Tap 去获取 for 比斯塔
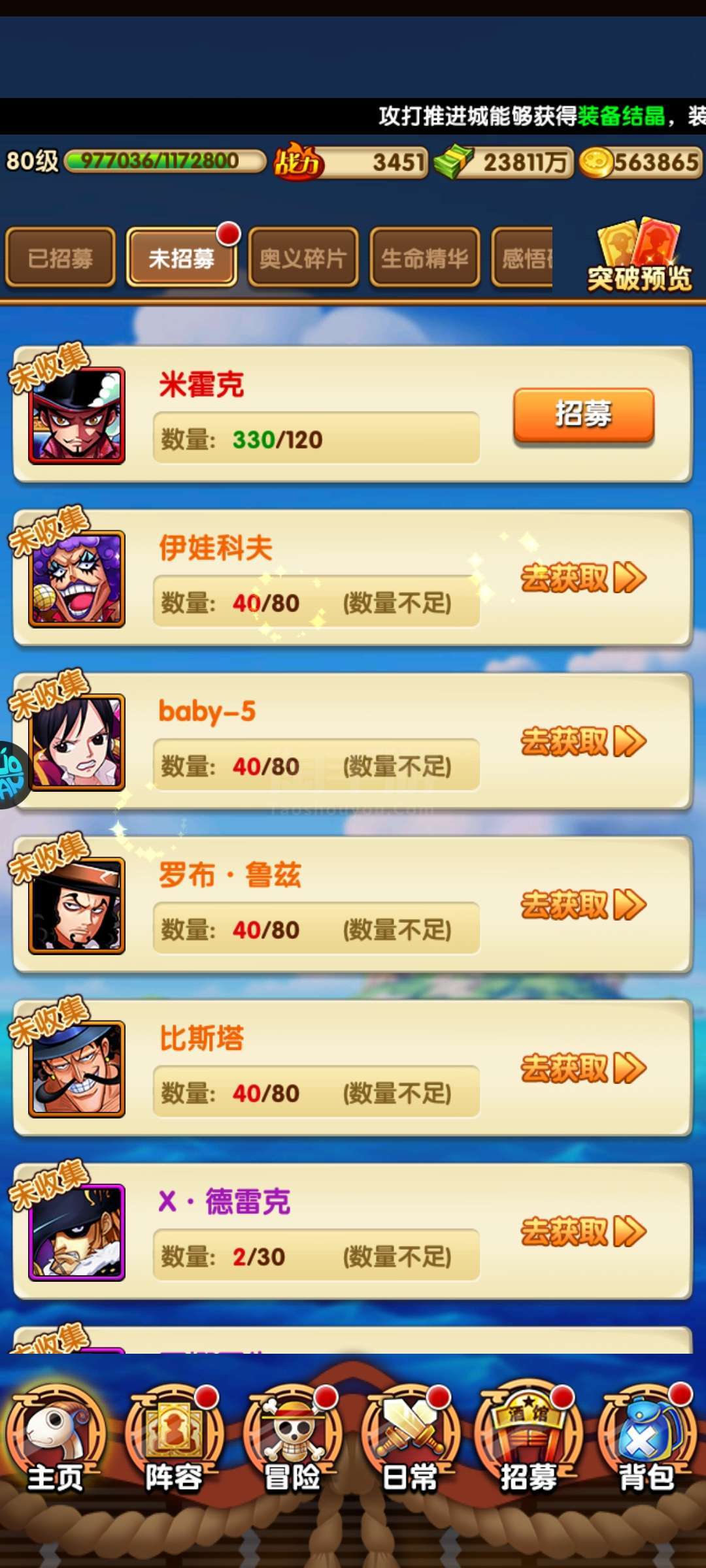This screenshot has width=706, height=1568. pos(583,1068)
